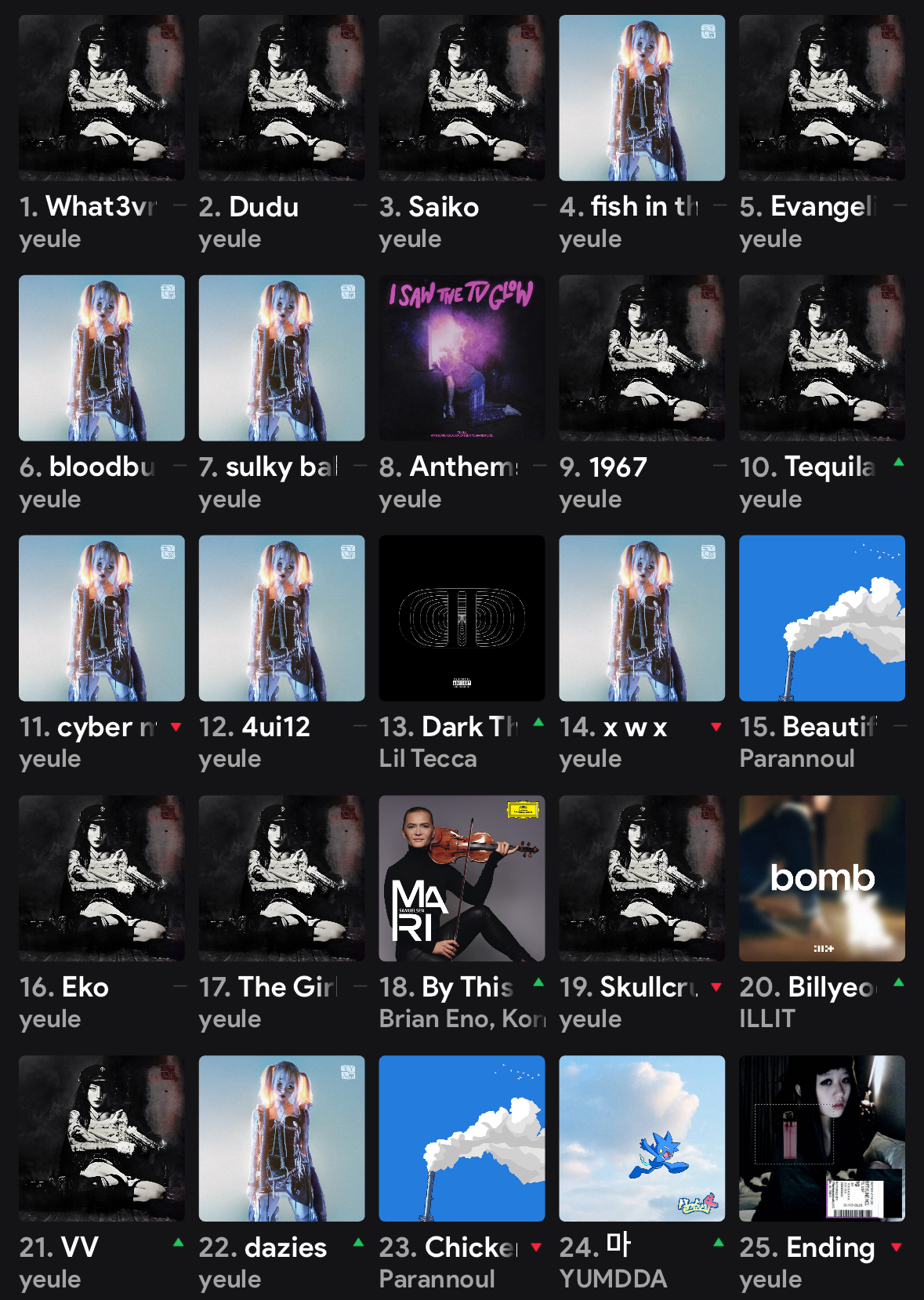Open track 8 Anthems, I Saw the TV Glow cover
Image resolution: width=924 pixels, height=1300 pixels.
tap(462, 358)
